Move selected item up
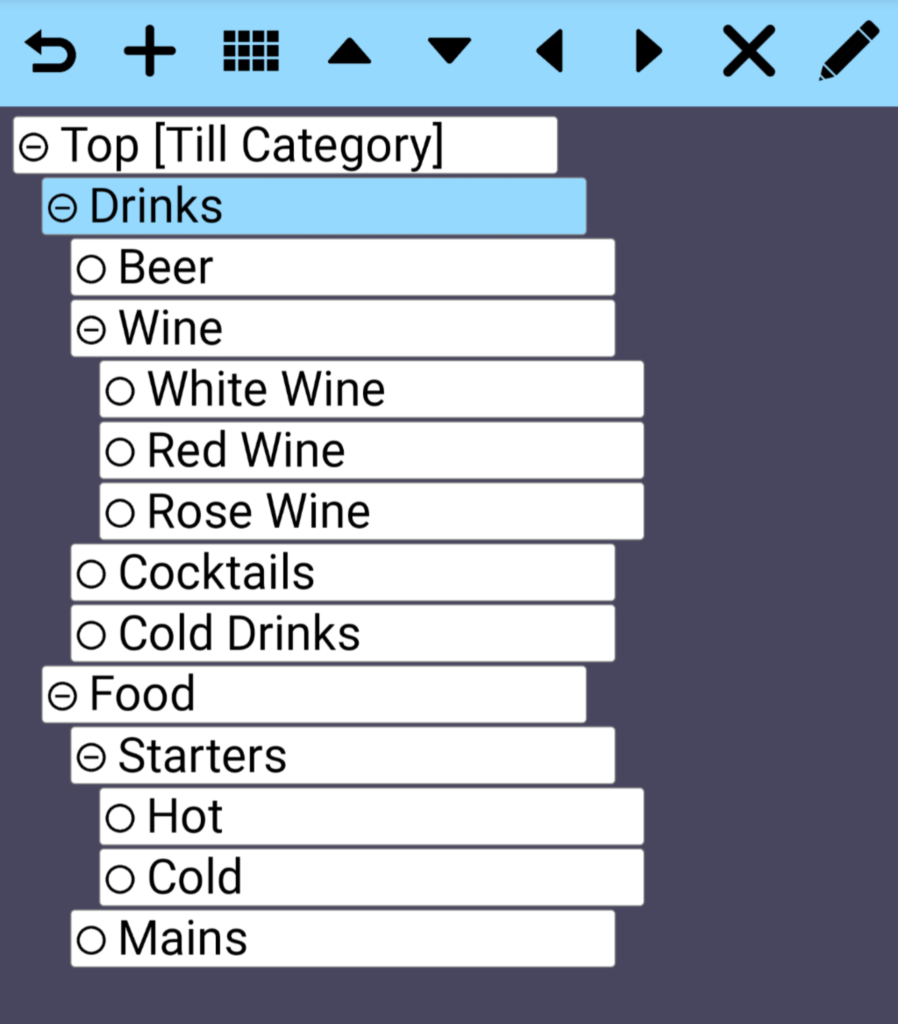898x1024 pixels. coord(349,52)
